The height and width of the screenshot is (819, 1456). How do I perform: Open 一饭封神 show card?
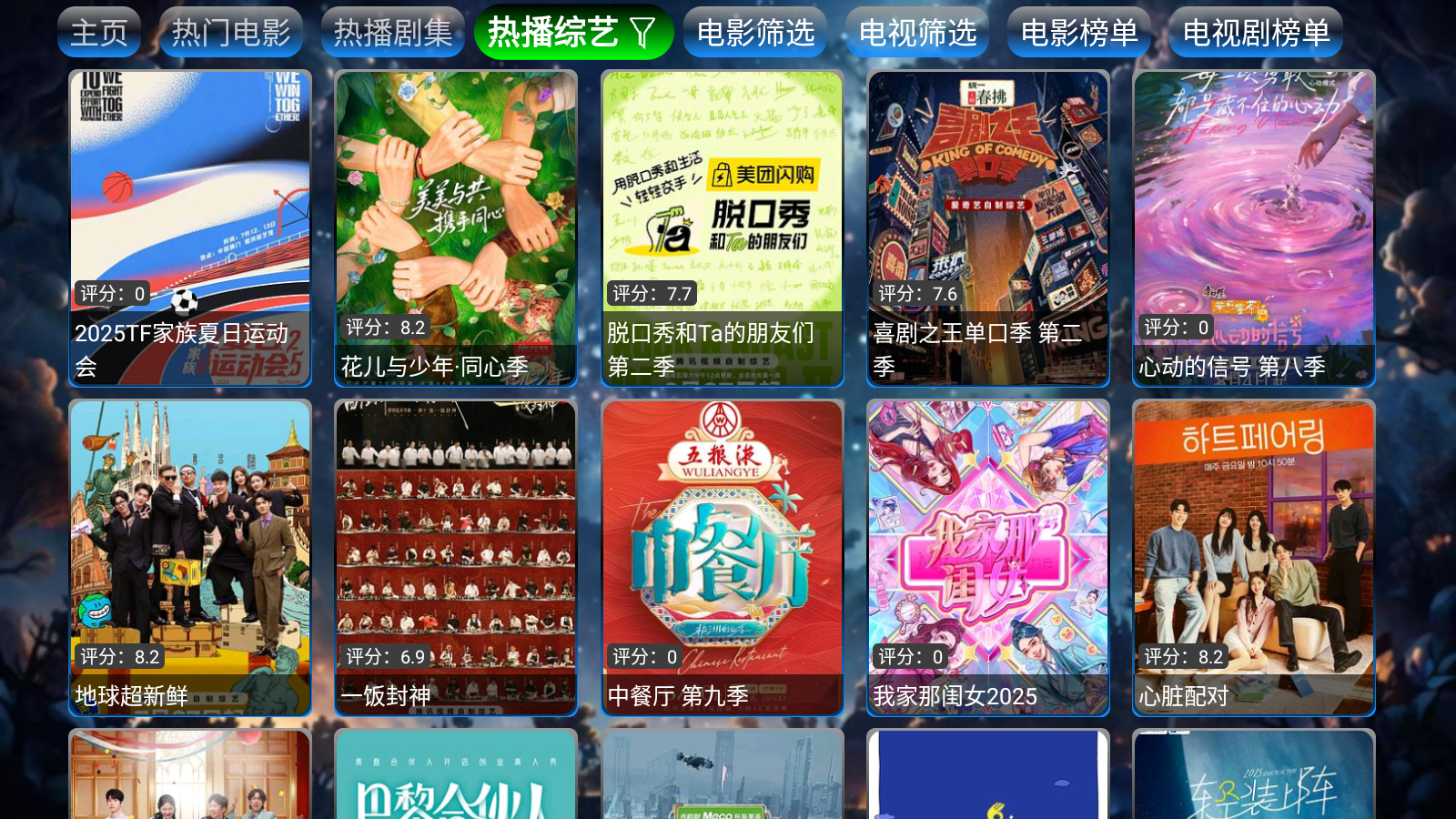(456, 557)
